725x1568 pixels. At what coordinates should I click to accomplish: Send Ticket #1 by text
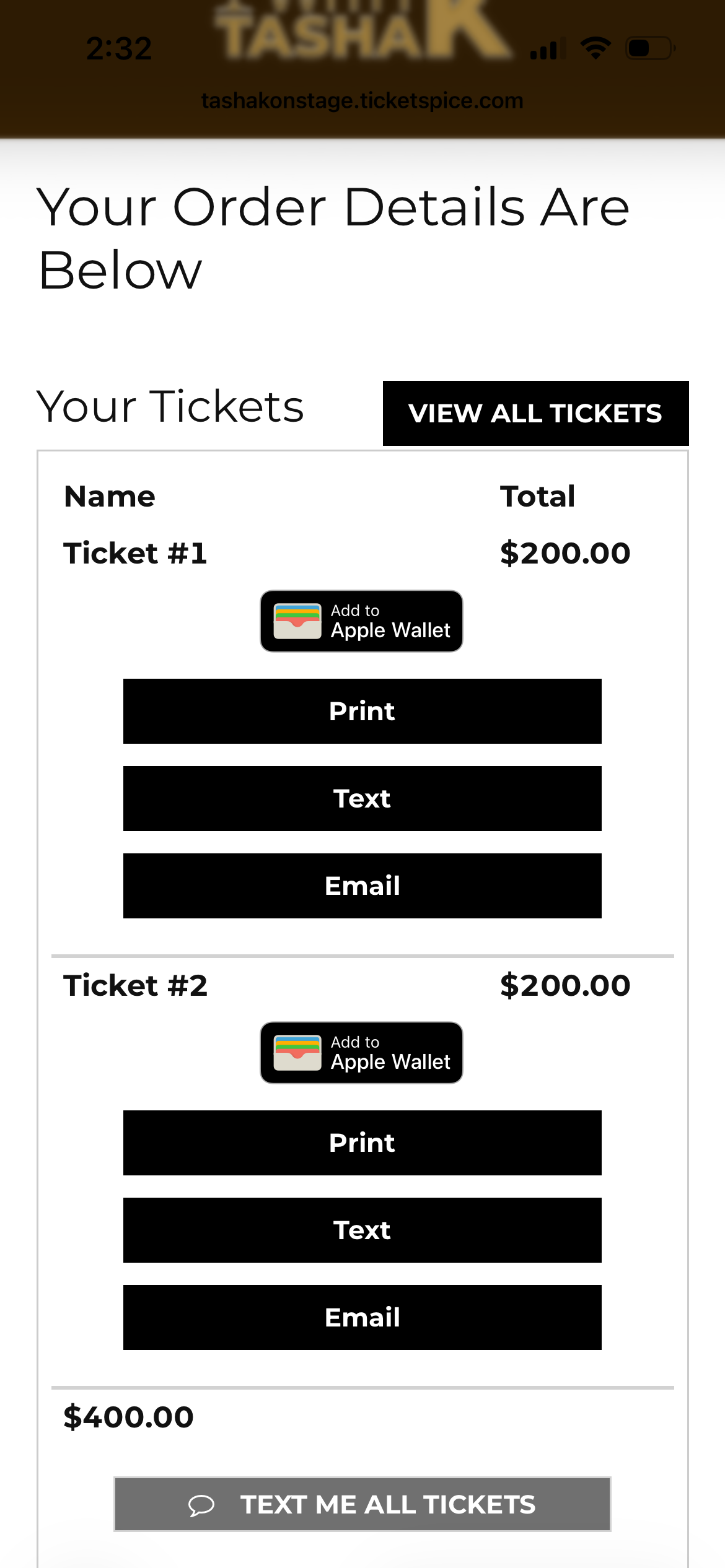click(362, 798)
